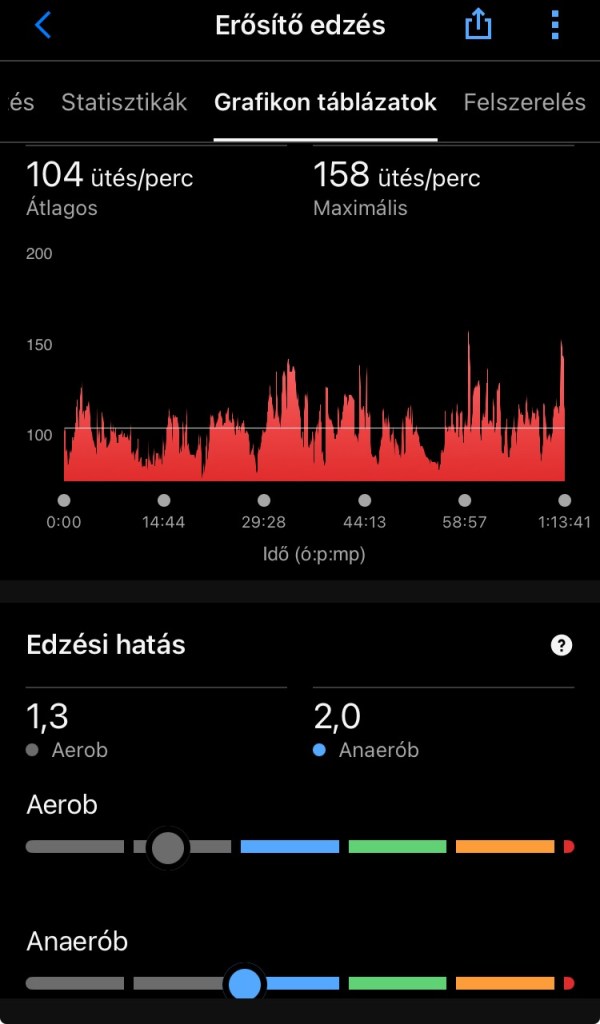Open the Felszerelés tab
Image resolution: width=600 pixels, height=1024 pixels.
point(524,102)
